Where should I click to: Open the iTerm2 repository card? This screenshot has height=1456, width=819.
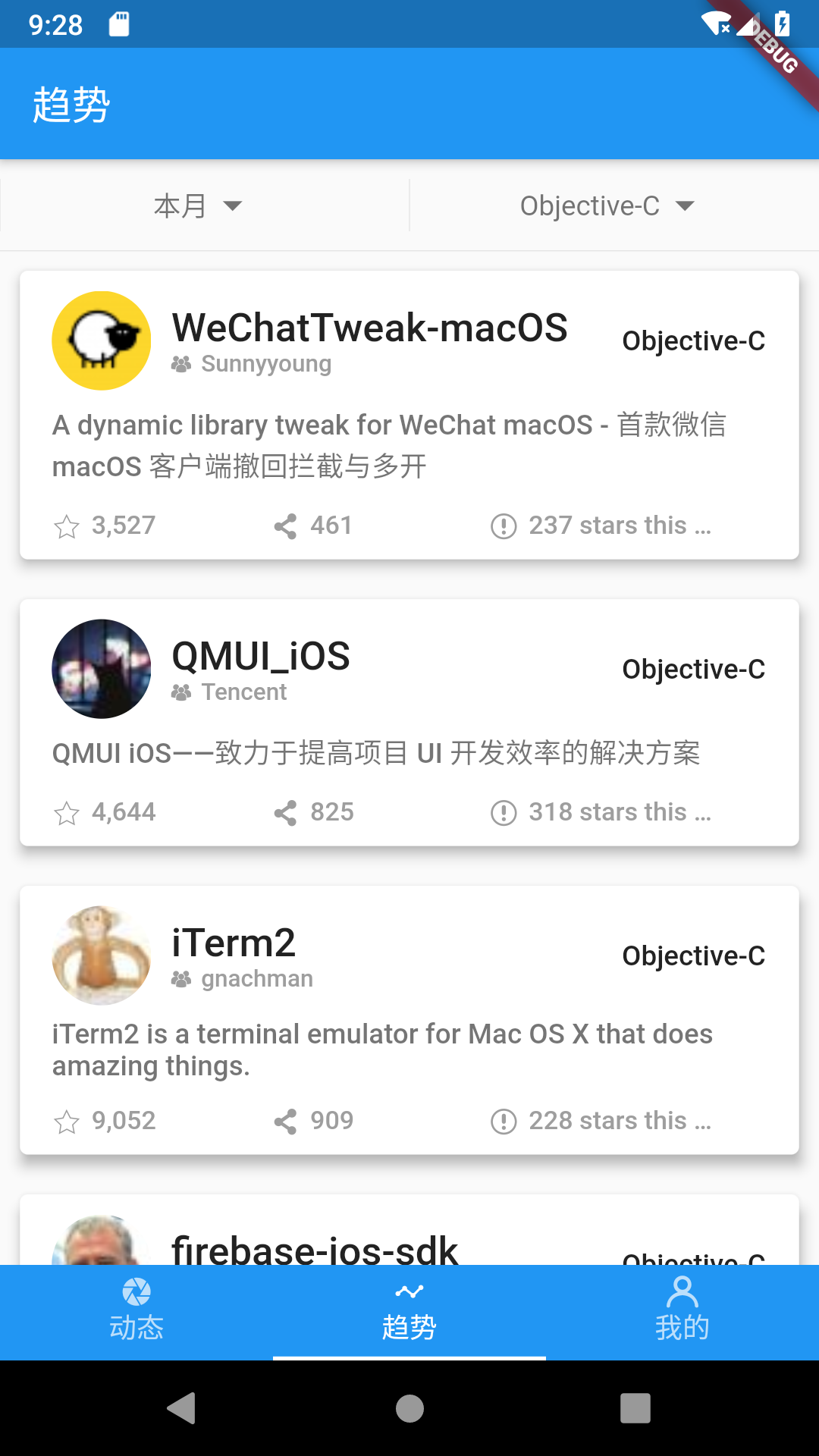click(x=409, y=1020)
